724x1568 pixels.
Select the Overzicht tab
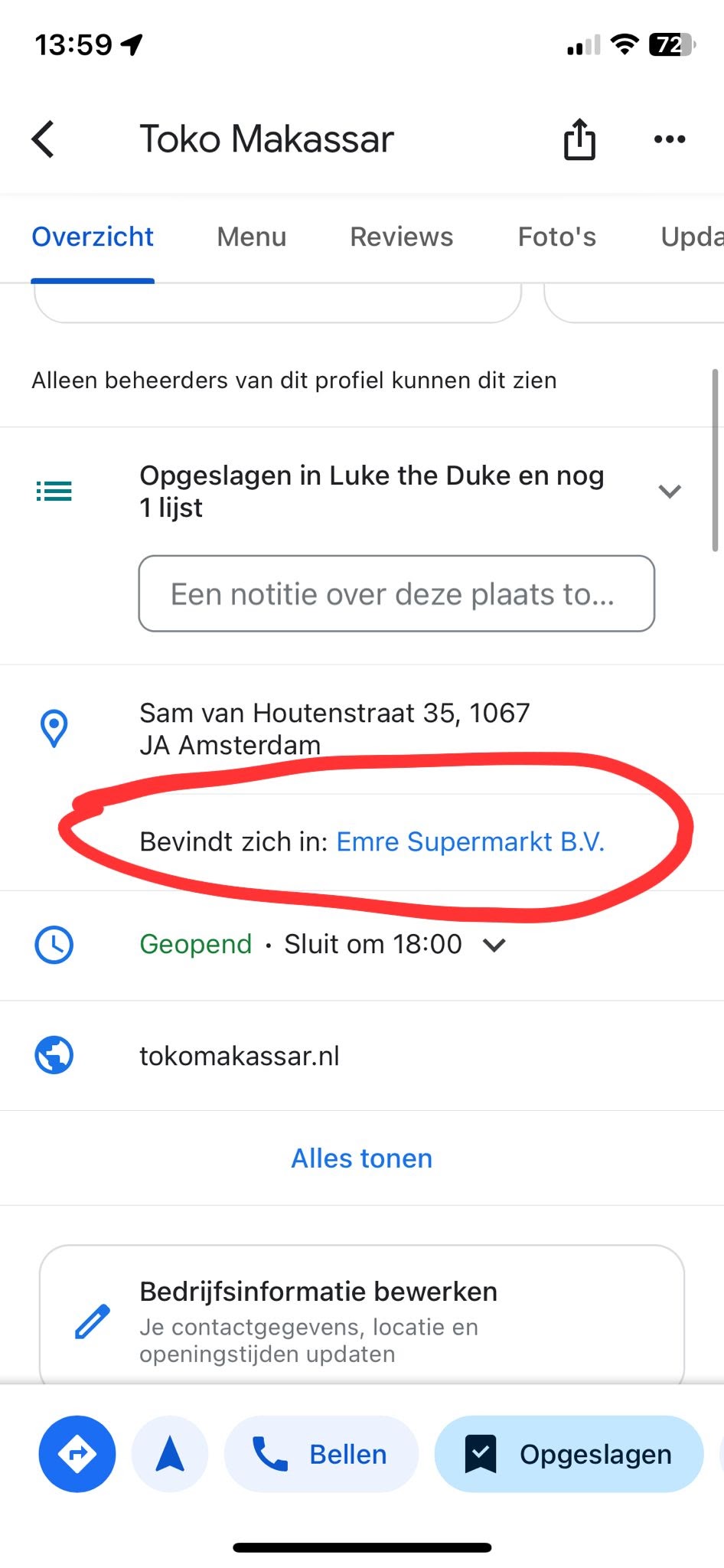[93, 237]
